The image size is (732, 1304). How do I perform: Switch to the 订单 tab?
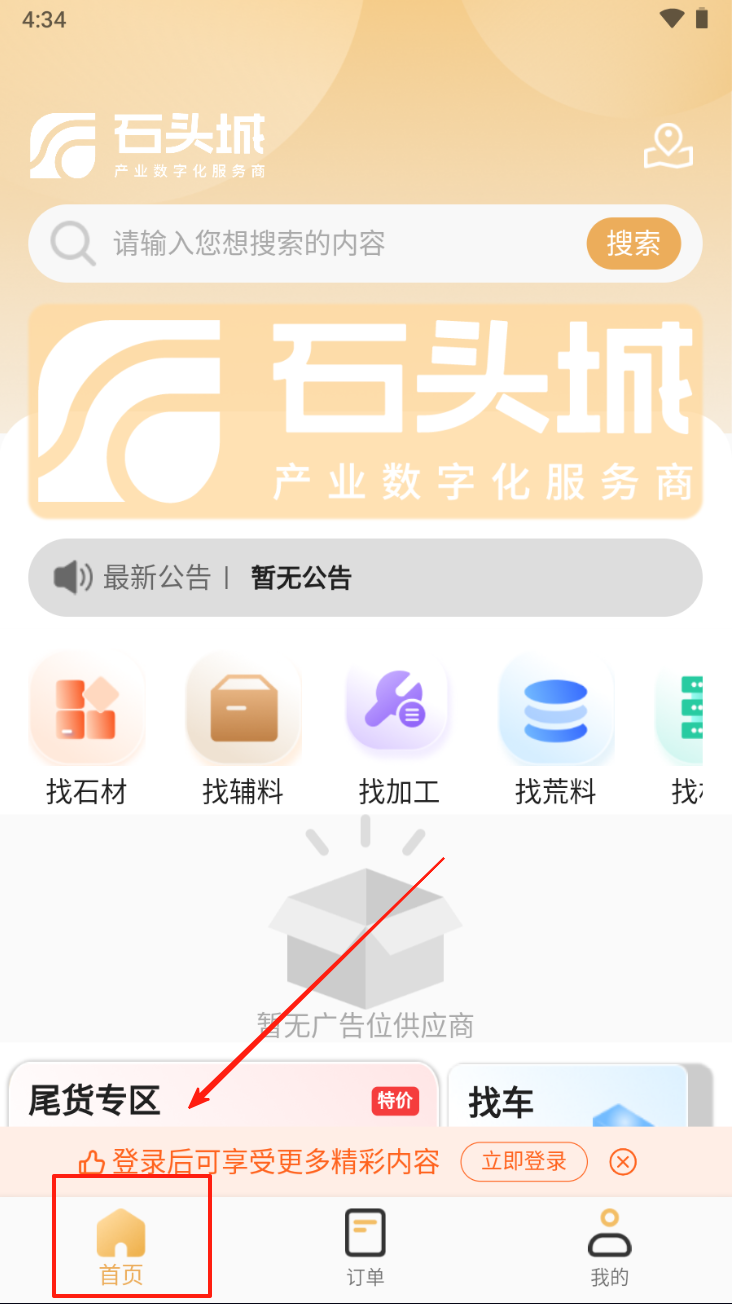click(x=365, y=1245)
